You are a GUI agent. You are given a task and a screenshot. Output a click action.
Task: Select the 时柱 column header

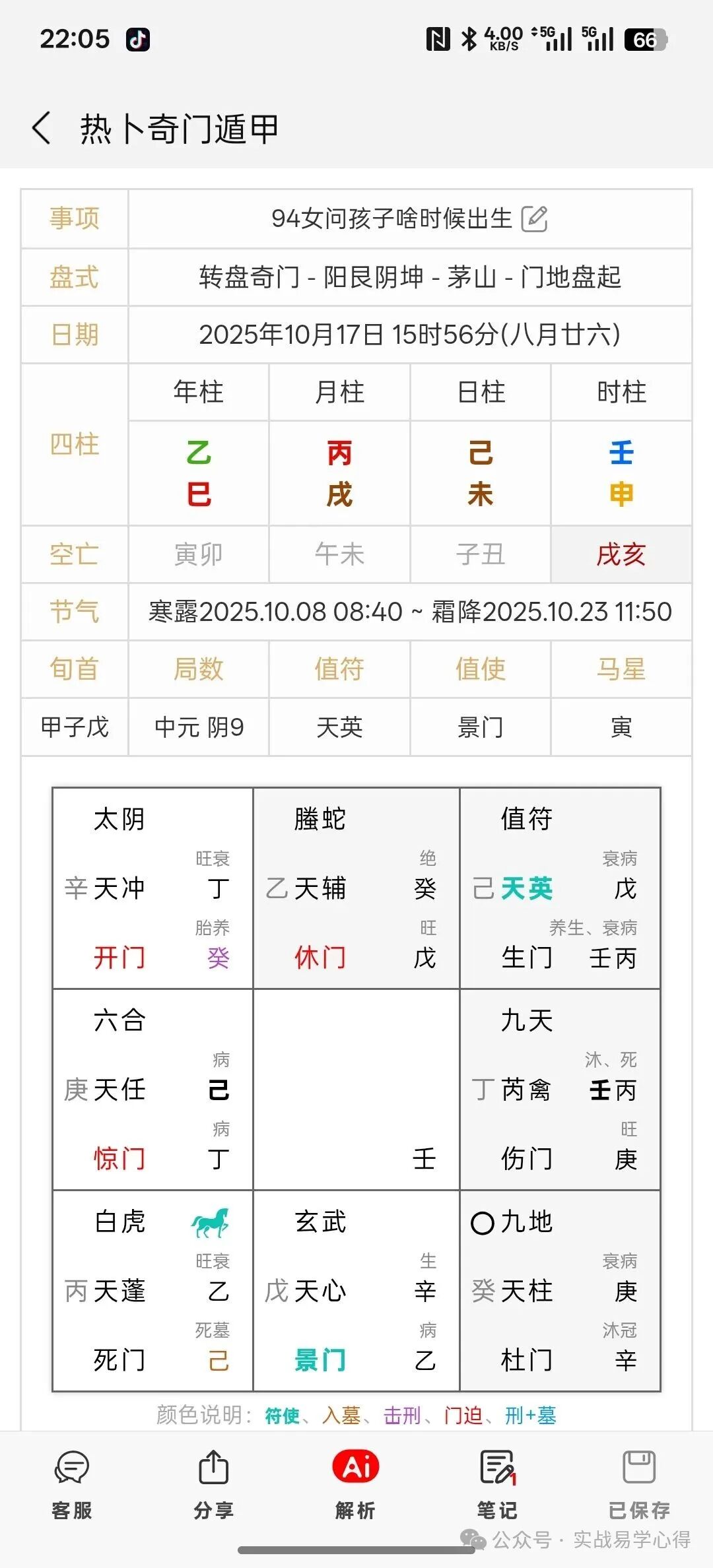(x=621, y=392)
